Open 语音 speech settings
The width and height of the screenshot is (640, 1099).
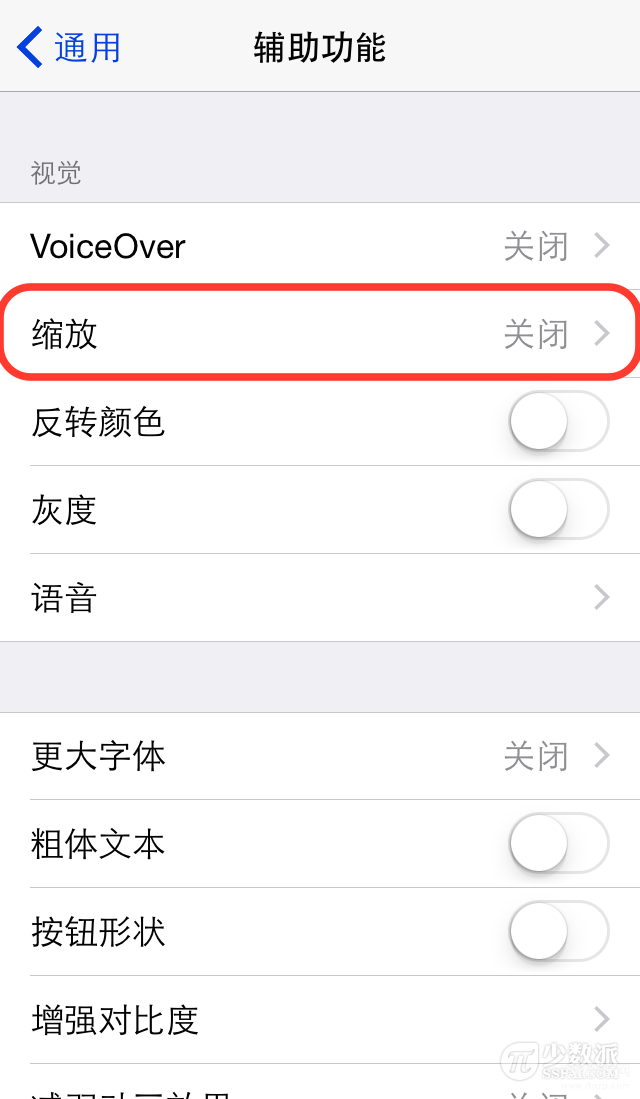(x=320, y=597)
